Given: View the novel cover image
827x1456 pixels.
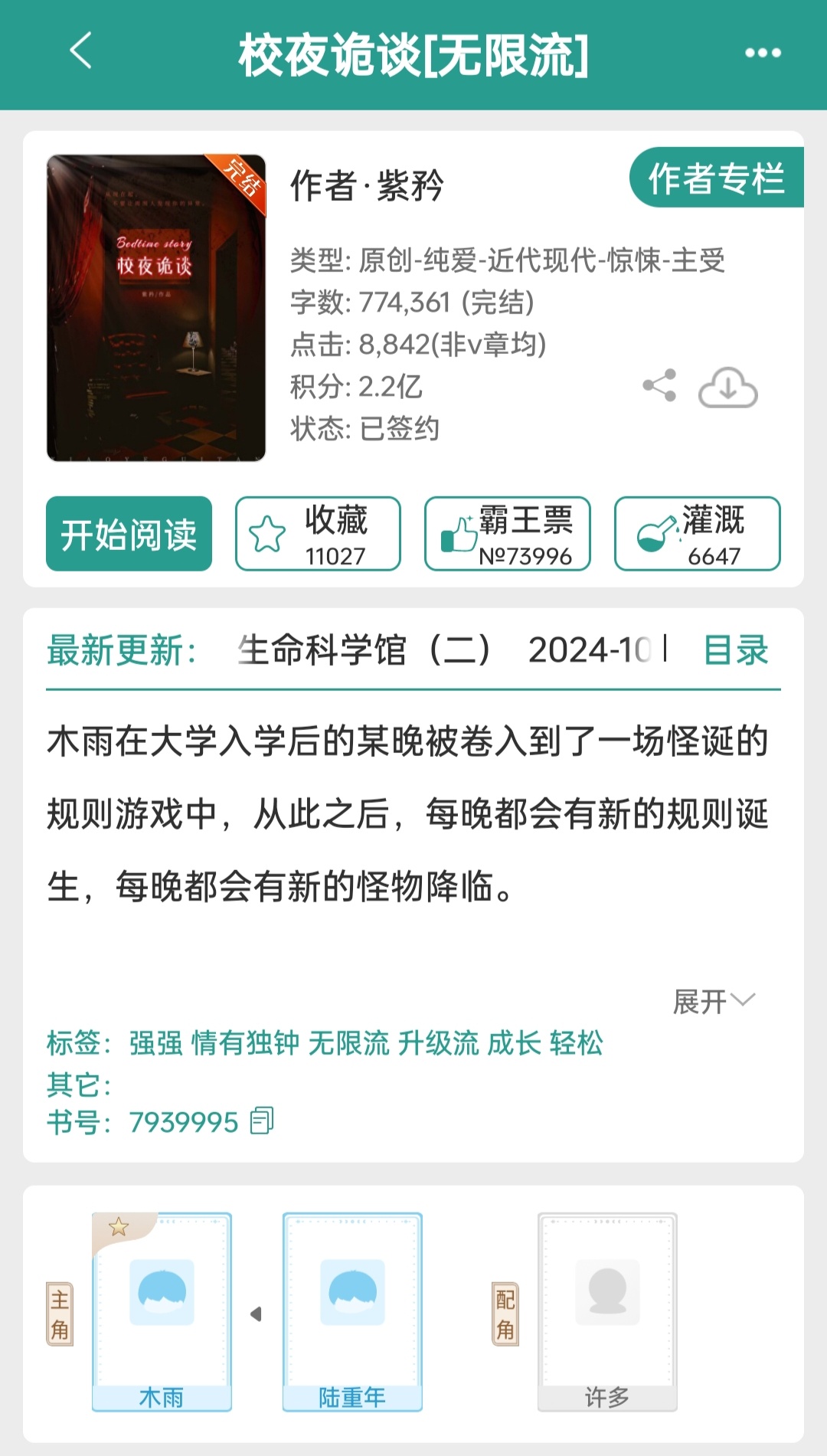Looking at the screenshot, I should (156, 308).
